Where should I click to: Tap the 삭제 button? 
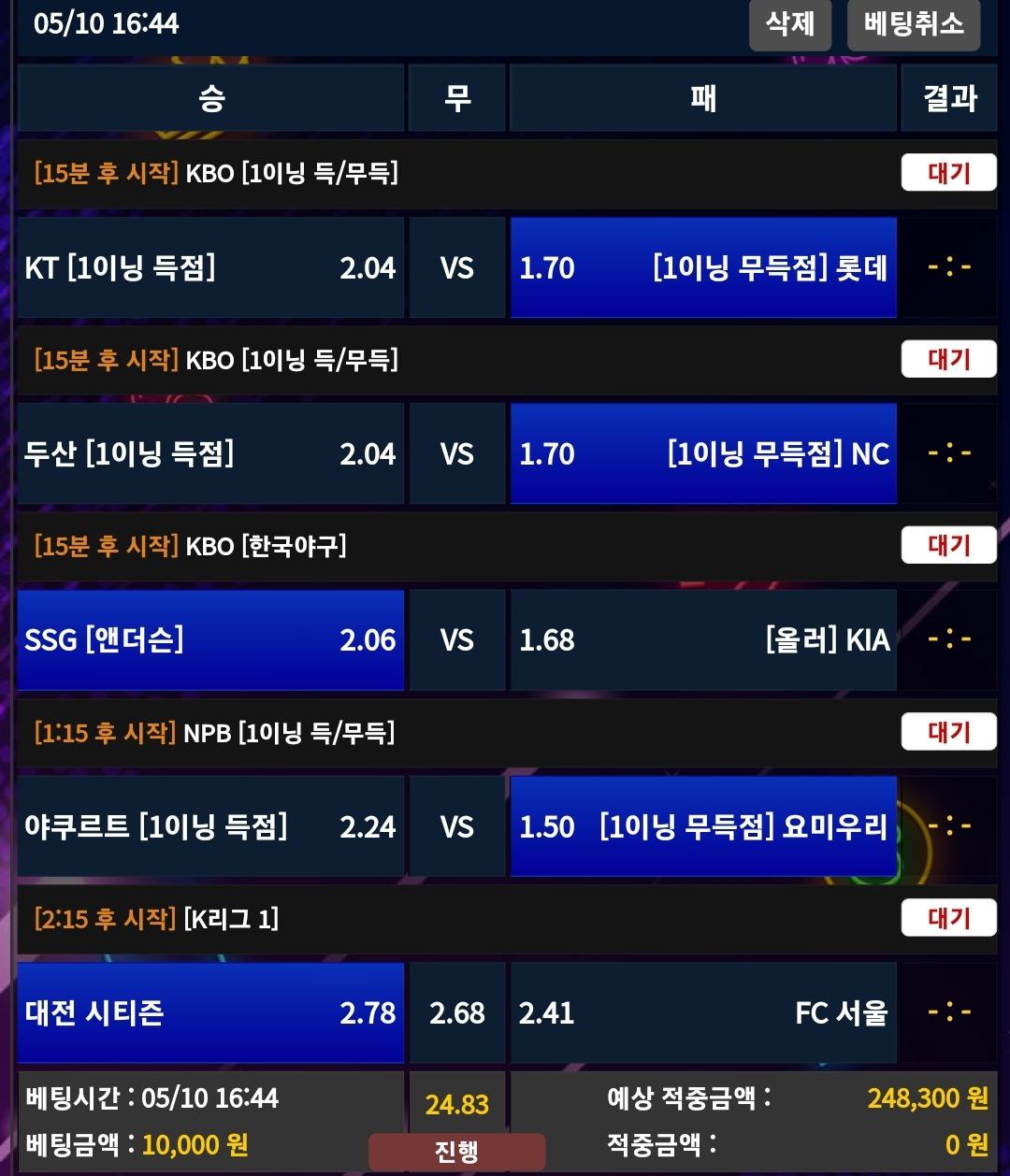790,23
